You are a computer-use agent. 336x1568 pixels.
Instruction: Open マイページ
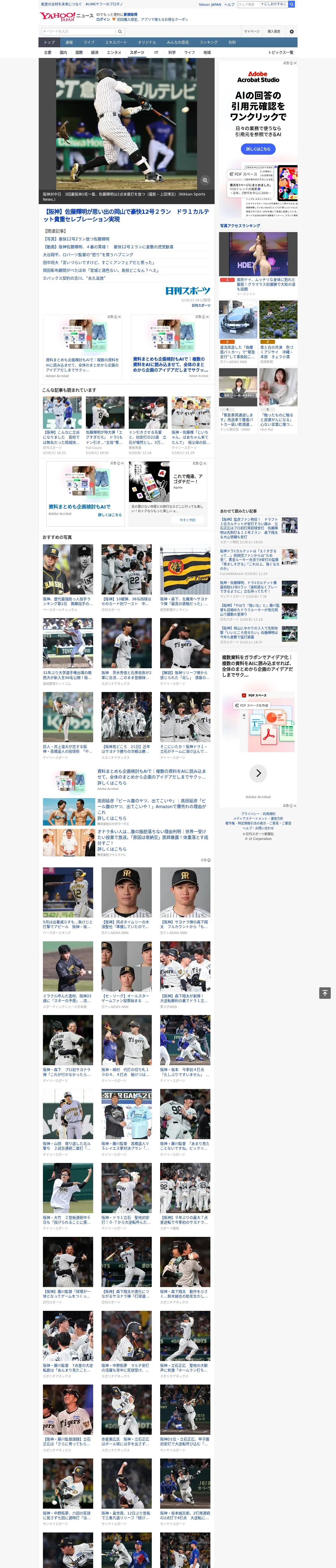[252, 32]
